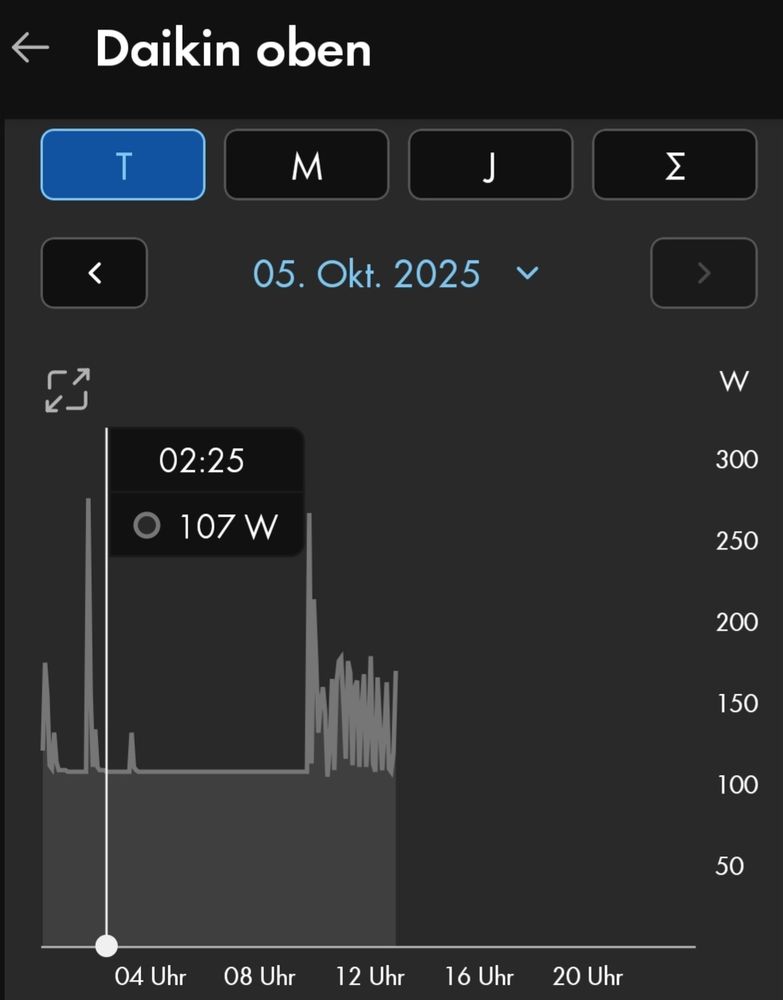Image resolution: width=783 pixels, height=1000 pixels.
Task: Click the fullscreen chart expand icon
Action: (x=66, y=389)
